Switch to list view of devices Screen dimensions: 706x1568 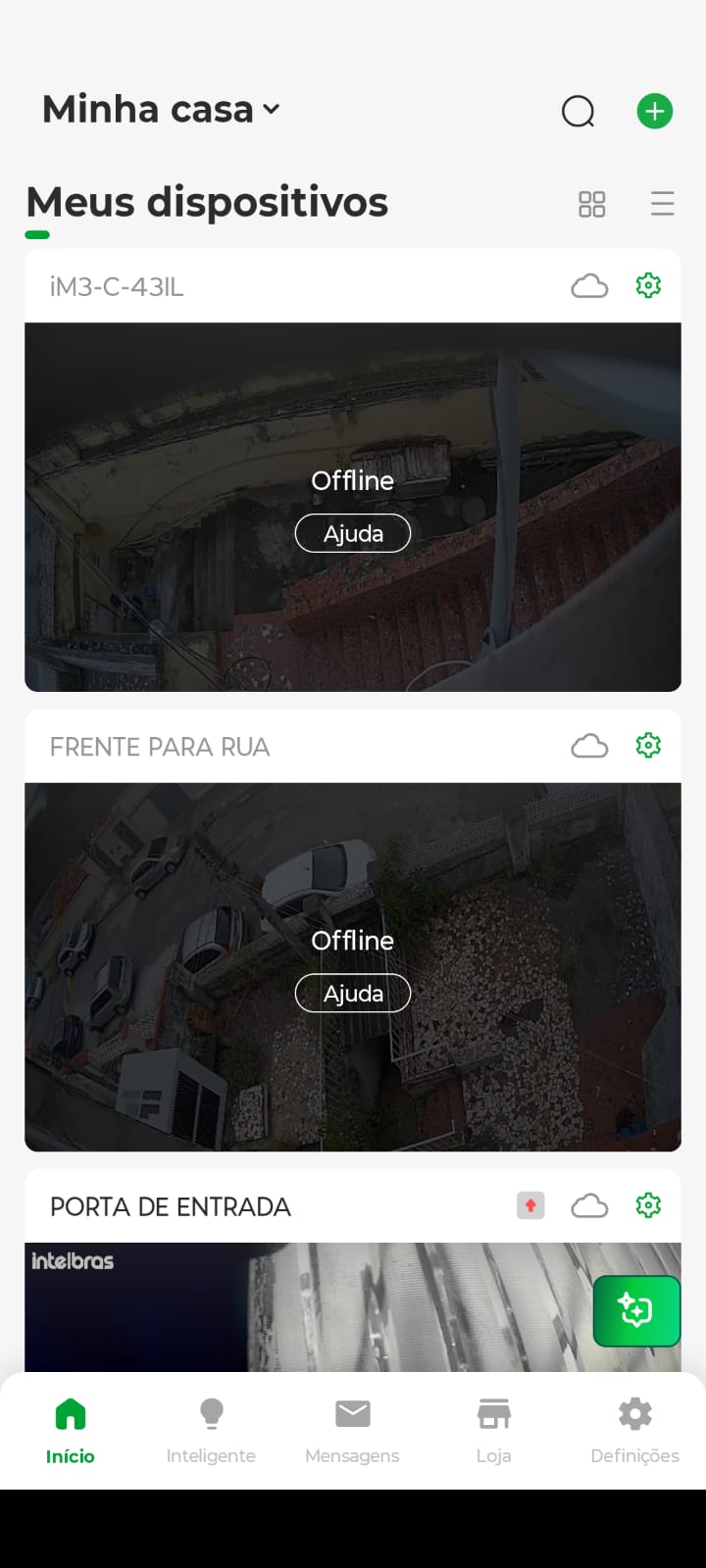662,204
